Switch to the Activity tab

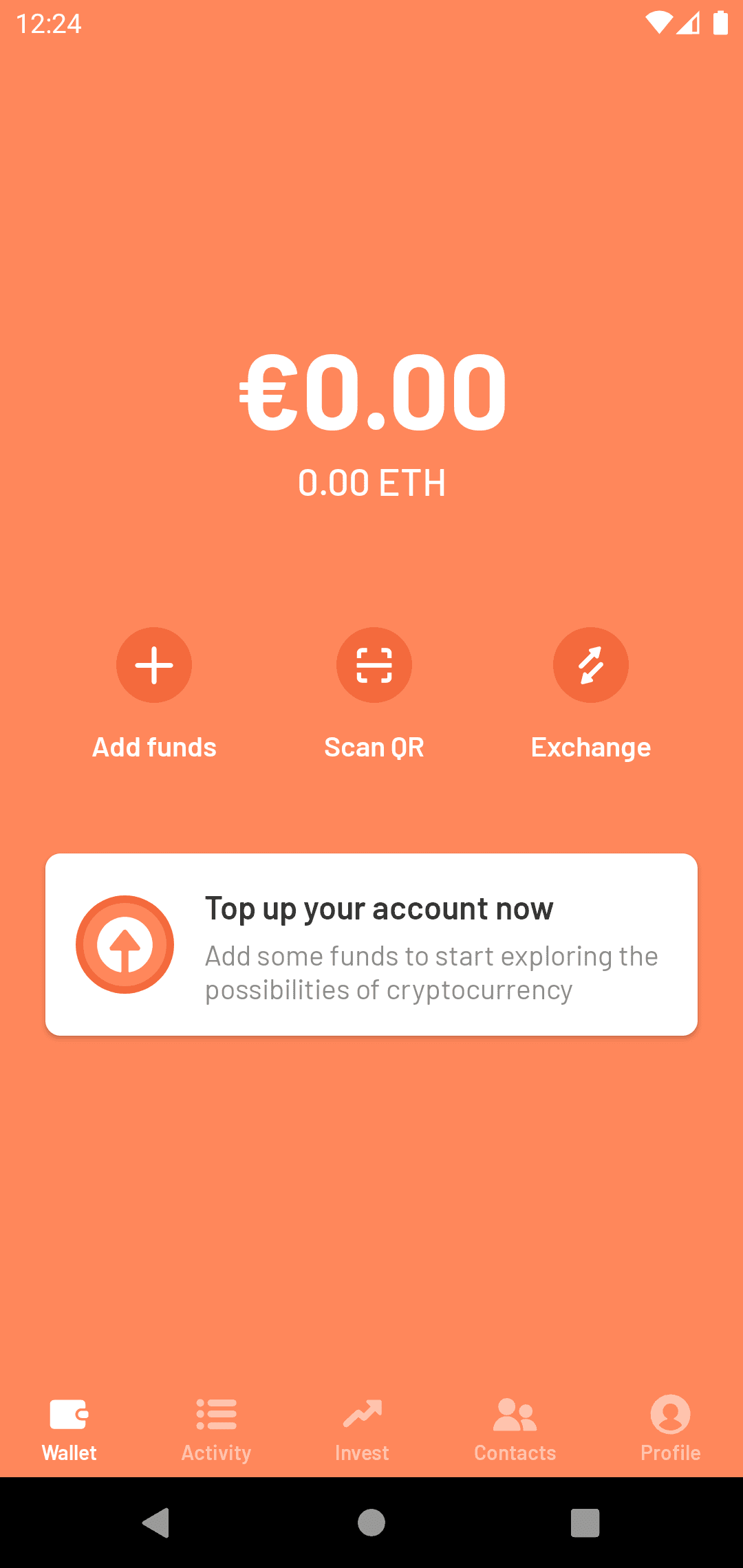click(x=216, y=1428)
